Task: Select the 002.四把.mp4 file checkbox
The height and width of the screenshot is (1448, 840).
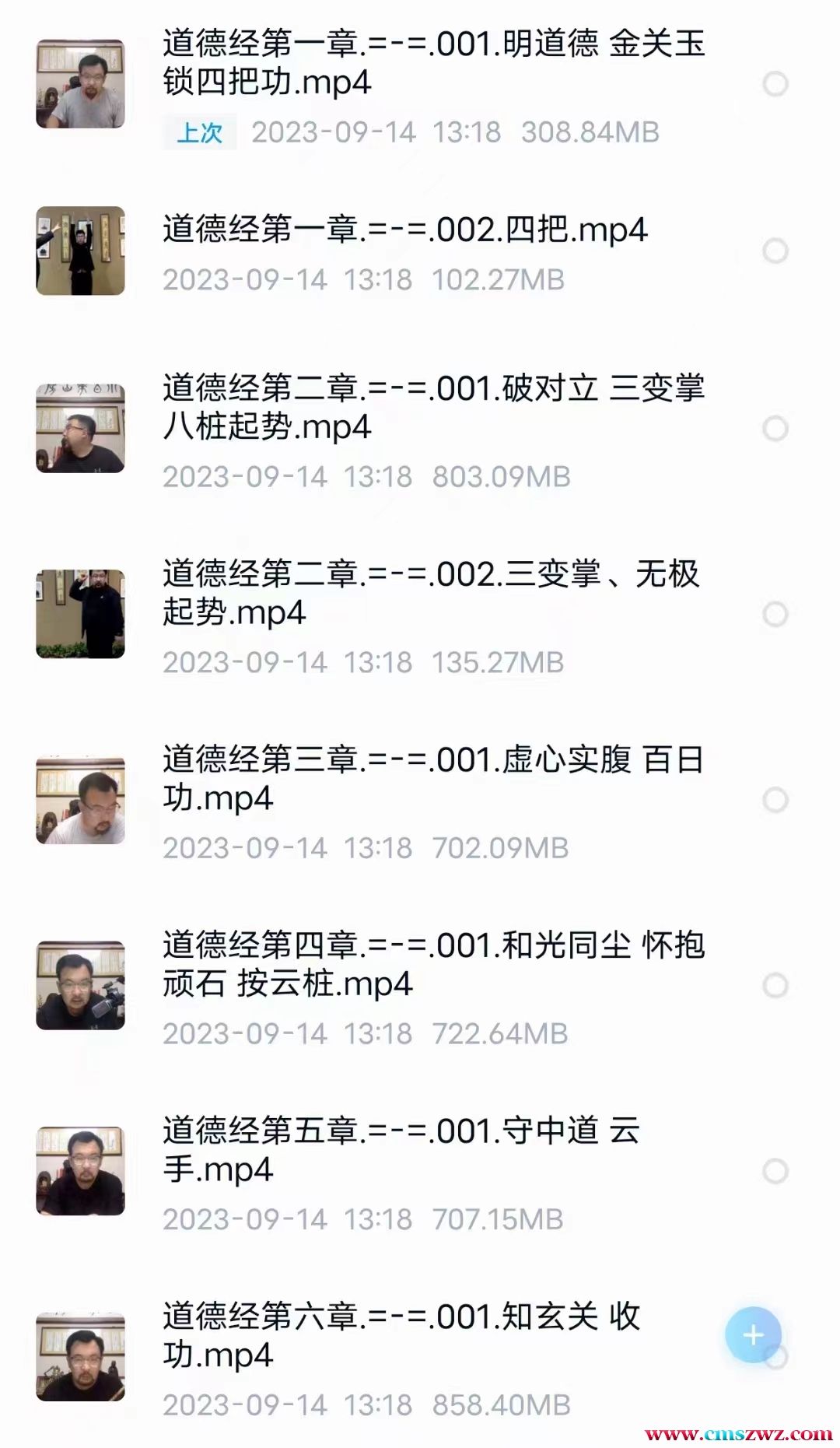Action: (775, 251)
